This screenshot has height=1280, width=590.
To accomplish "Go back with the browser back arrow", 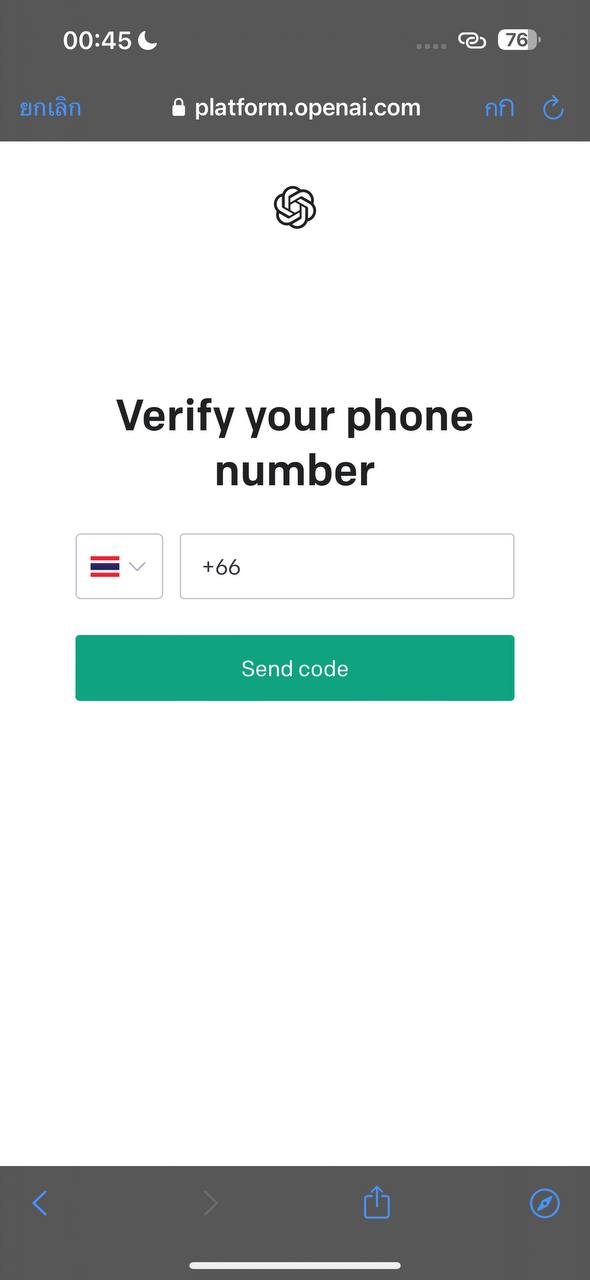I will click(x=40, y=1203).
